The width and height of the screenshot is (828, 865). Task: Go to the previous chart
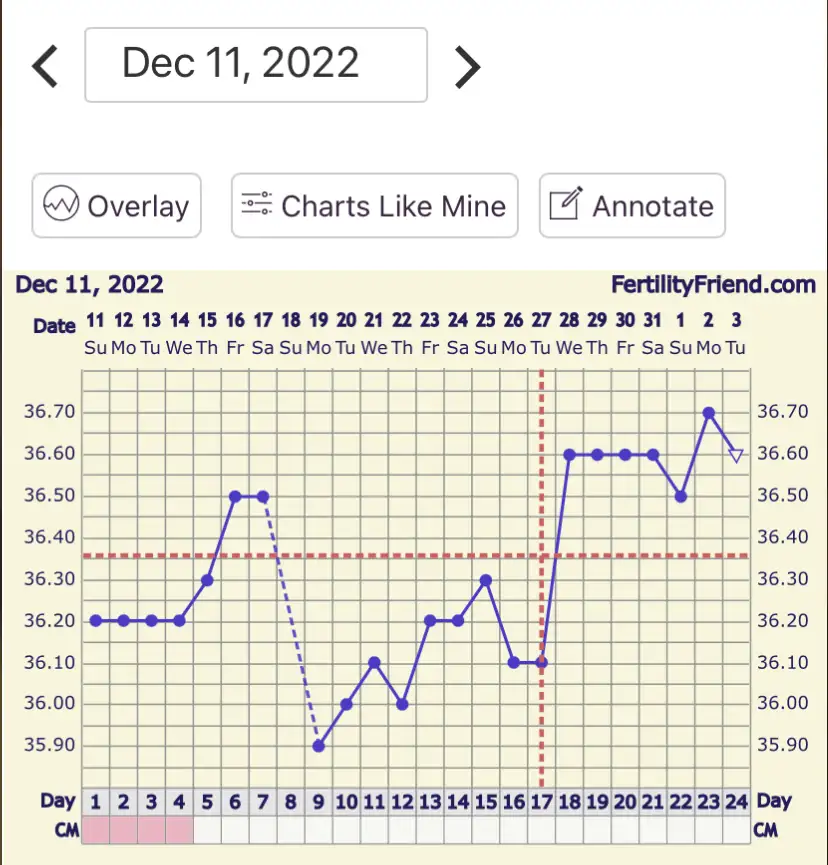tap(45, 66)
